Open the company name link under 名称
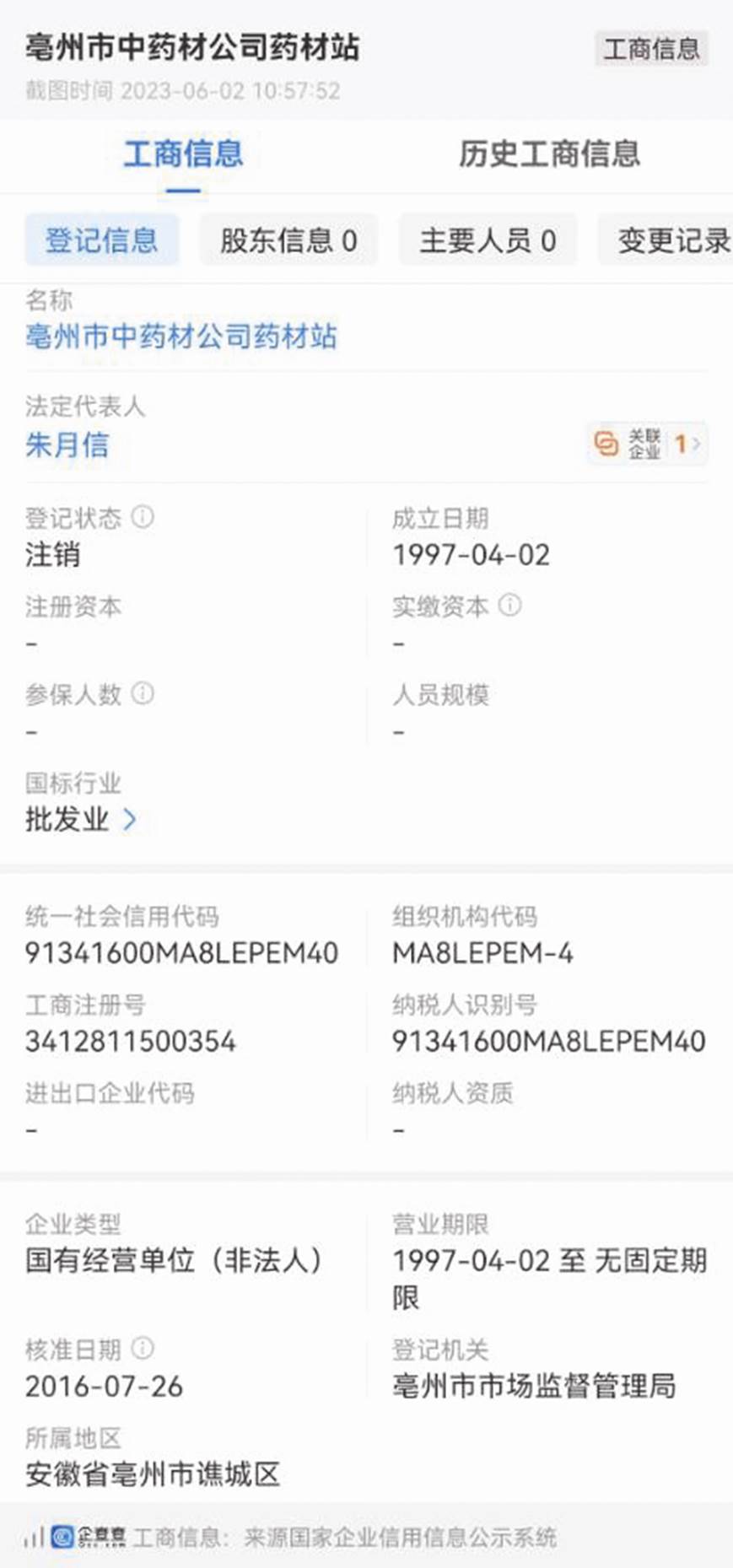 (181, 337)
